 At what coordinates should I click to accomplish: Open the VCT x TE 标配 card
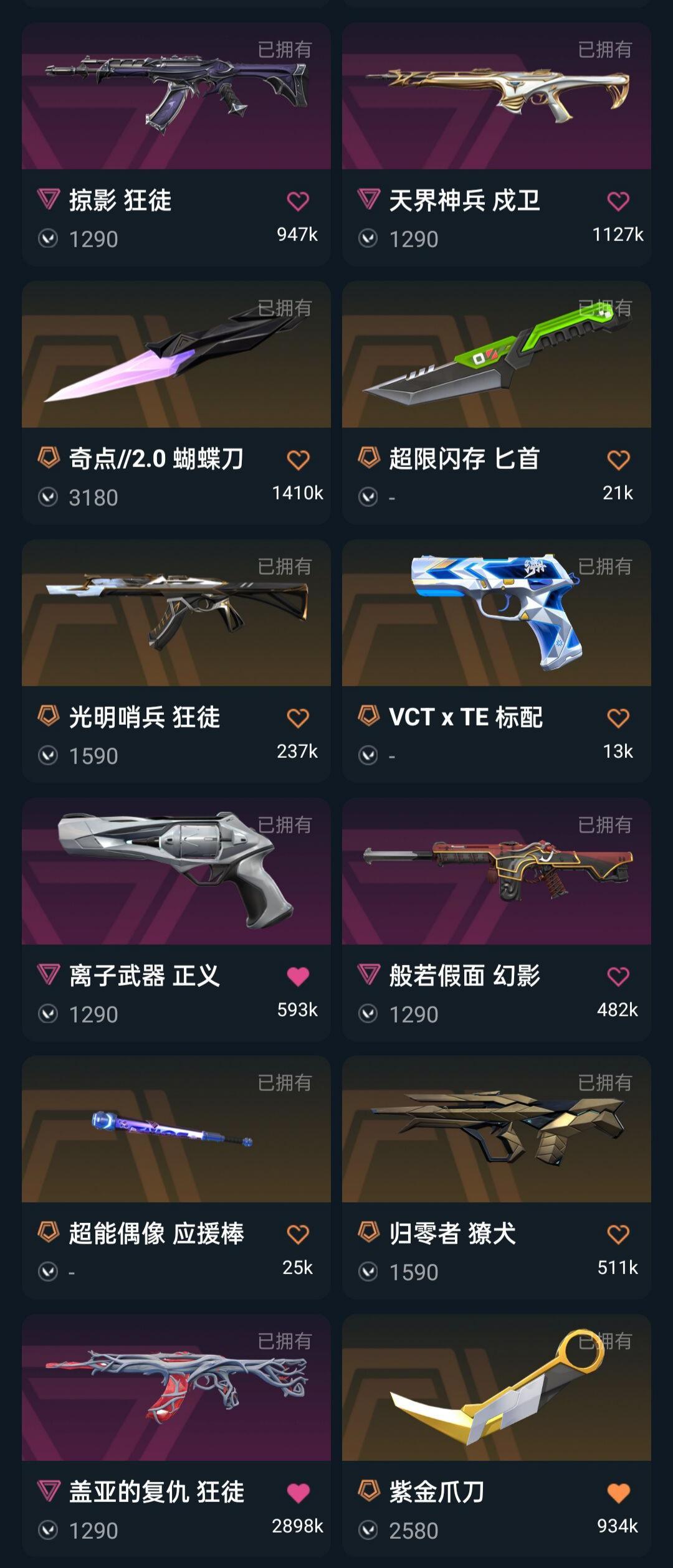[496, 661]
